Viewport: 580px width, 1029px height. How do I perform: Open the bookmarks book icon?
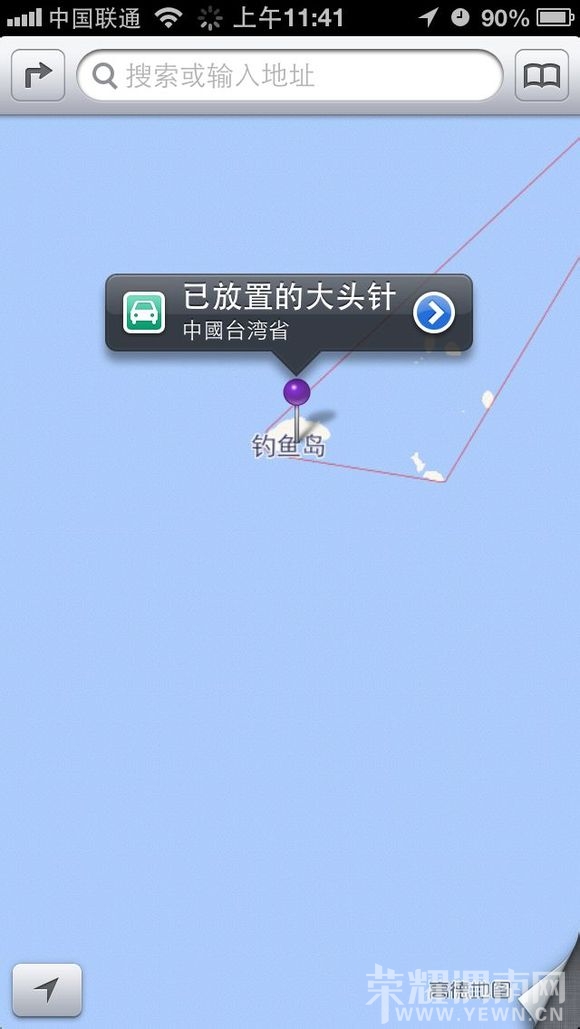[x=541, y=75]
